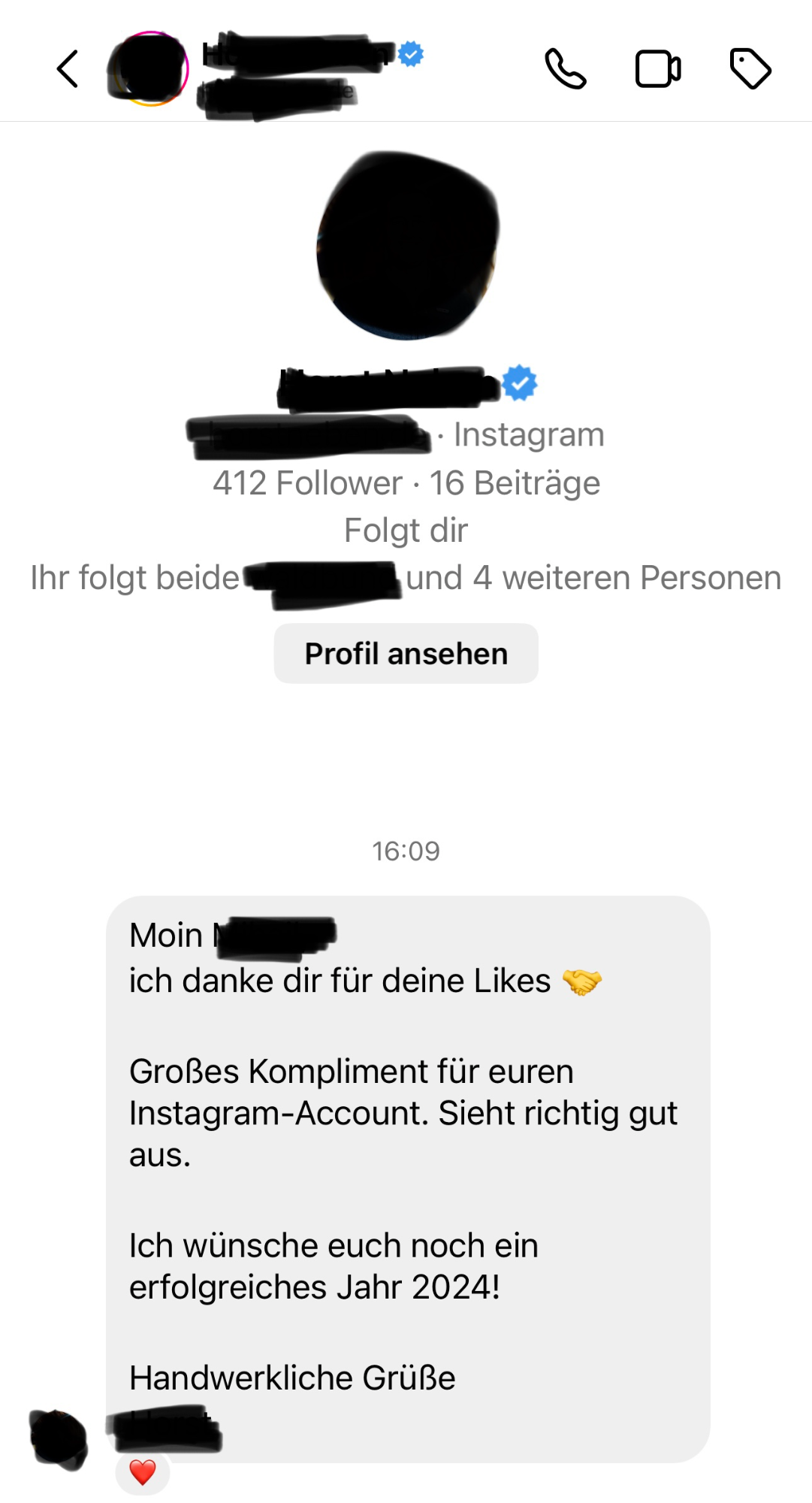Viewport: 812px width, 1503px height.
Task: Open the heart reaction on the message
Action: [143, 1472]
